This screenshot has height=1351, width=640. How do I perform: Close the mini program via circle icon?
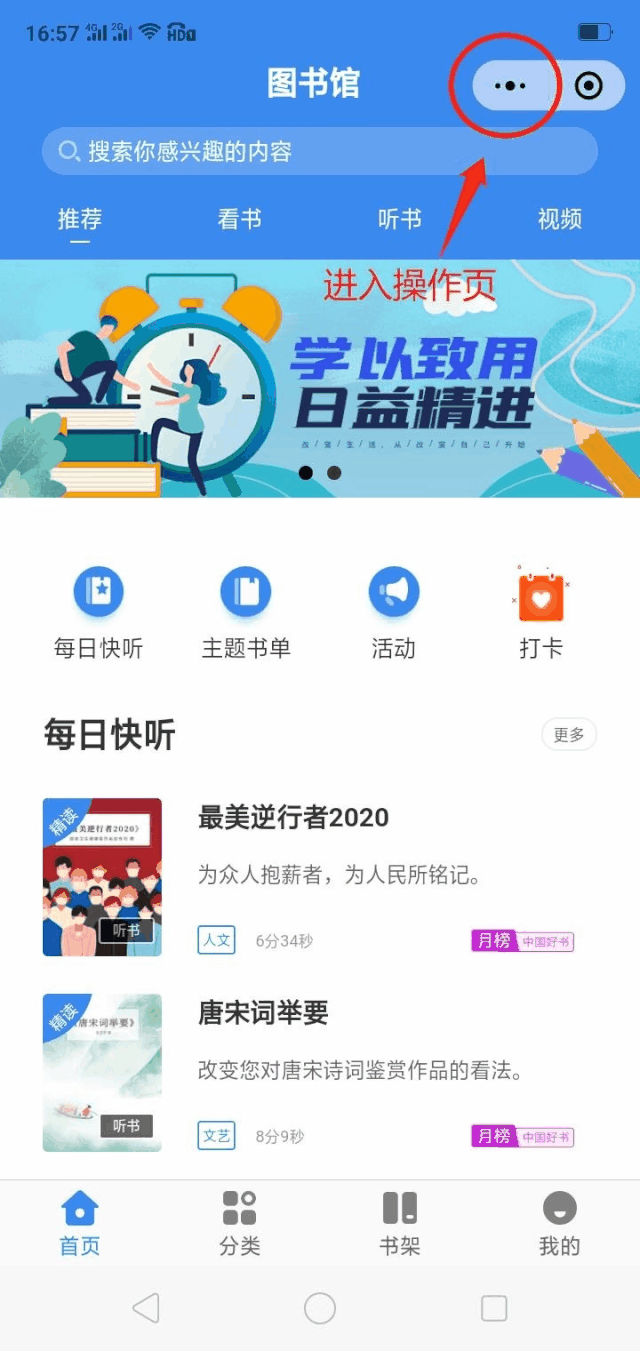tap(589, 86)
